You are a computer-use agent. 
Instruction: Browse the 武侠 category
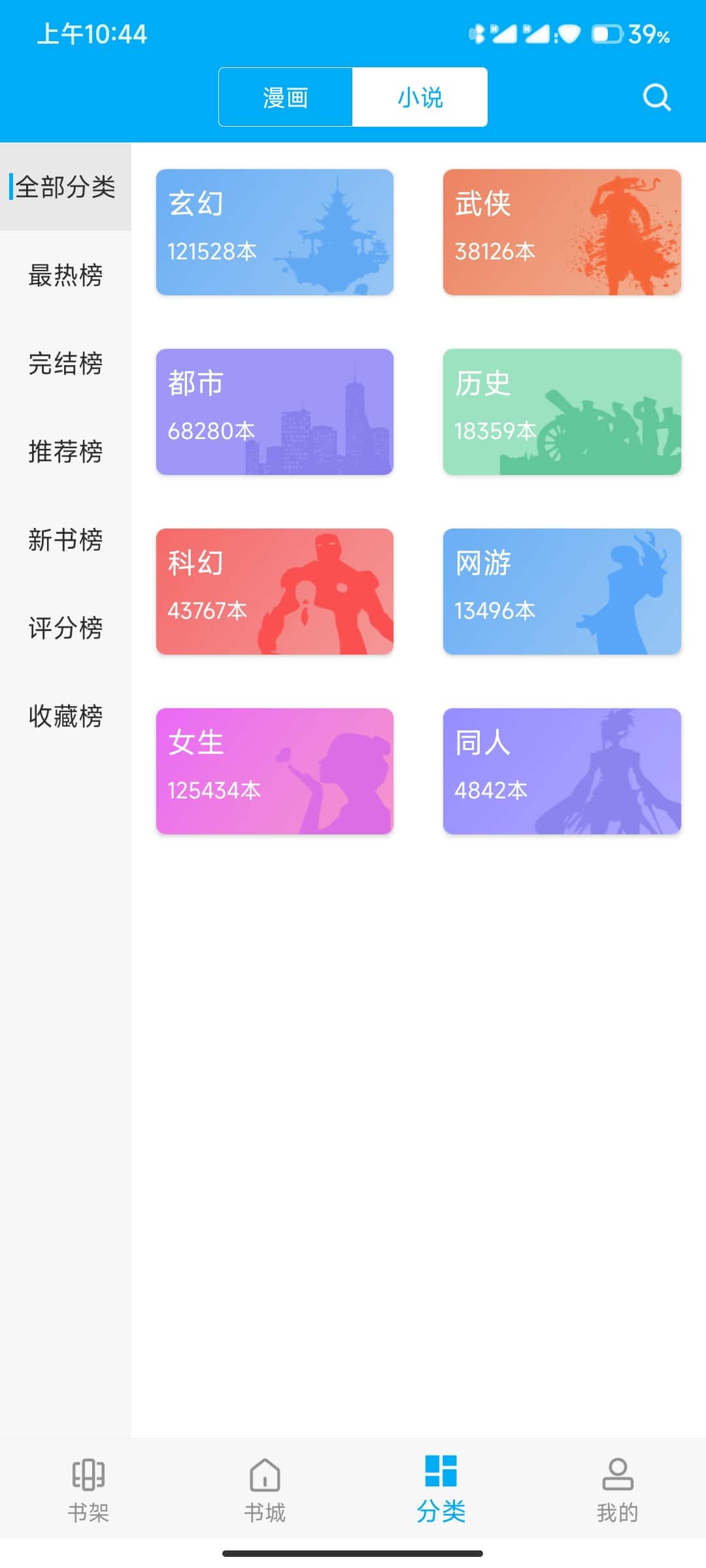point(562,232)
